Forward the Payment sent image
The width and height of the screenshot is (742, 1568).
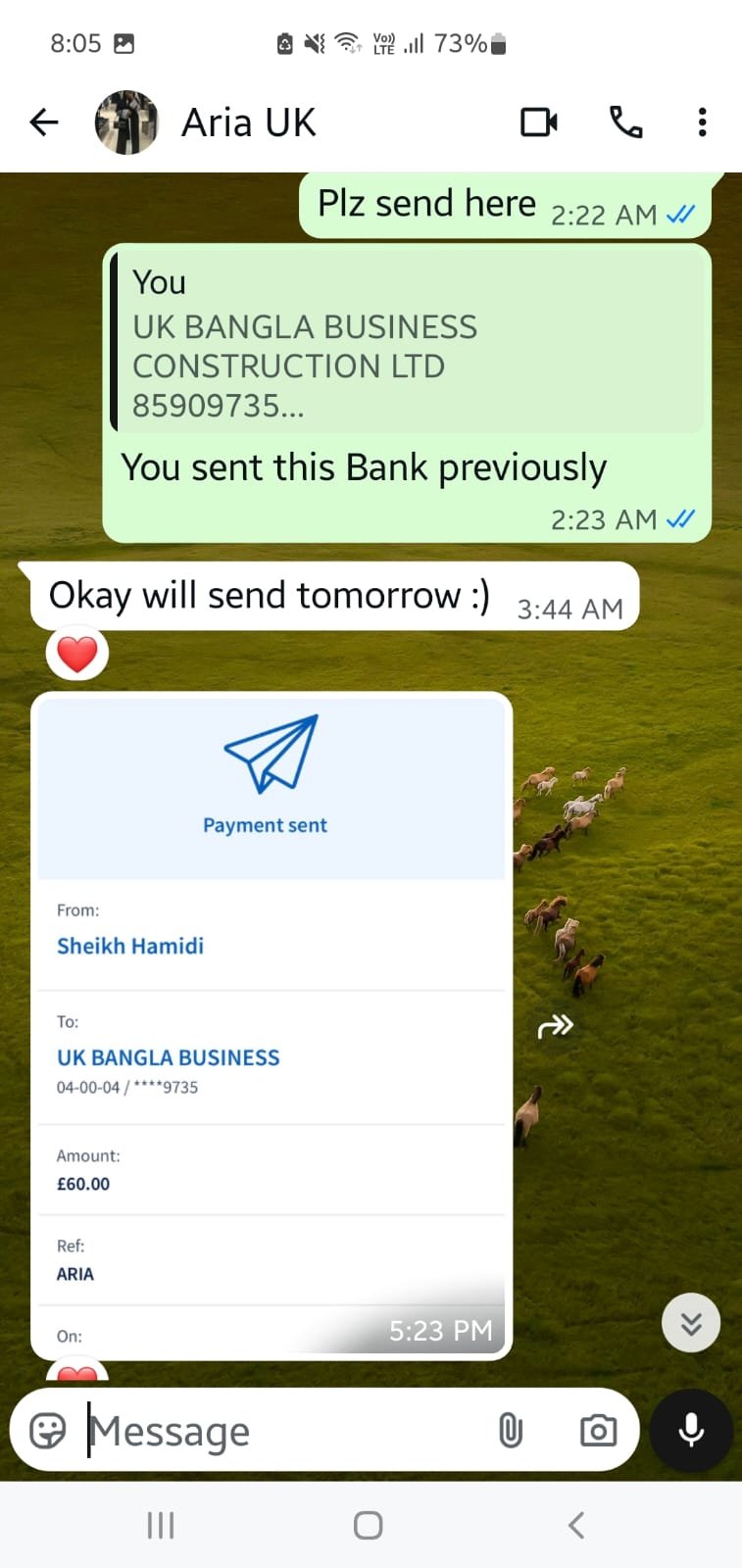555,1026
